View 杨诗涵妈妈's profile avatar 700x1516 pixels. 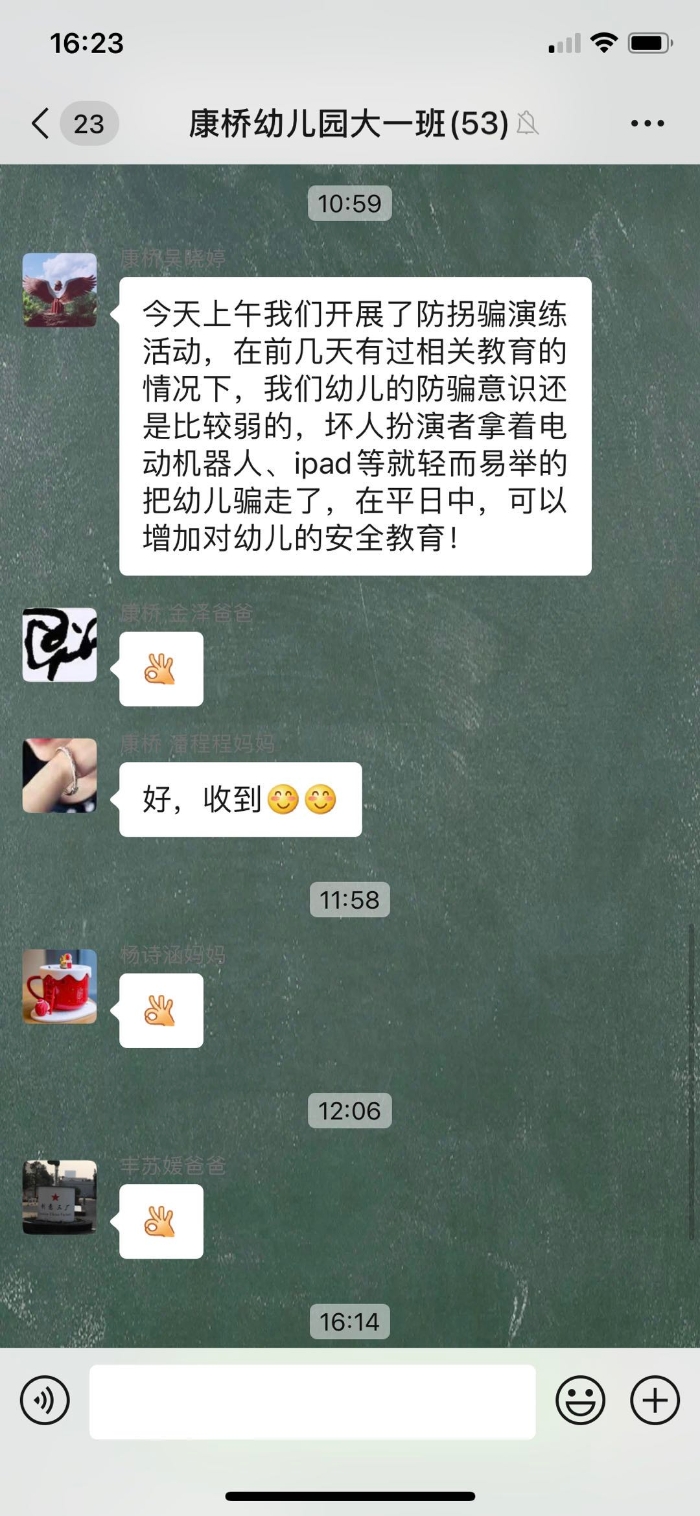pos(60,986)
